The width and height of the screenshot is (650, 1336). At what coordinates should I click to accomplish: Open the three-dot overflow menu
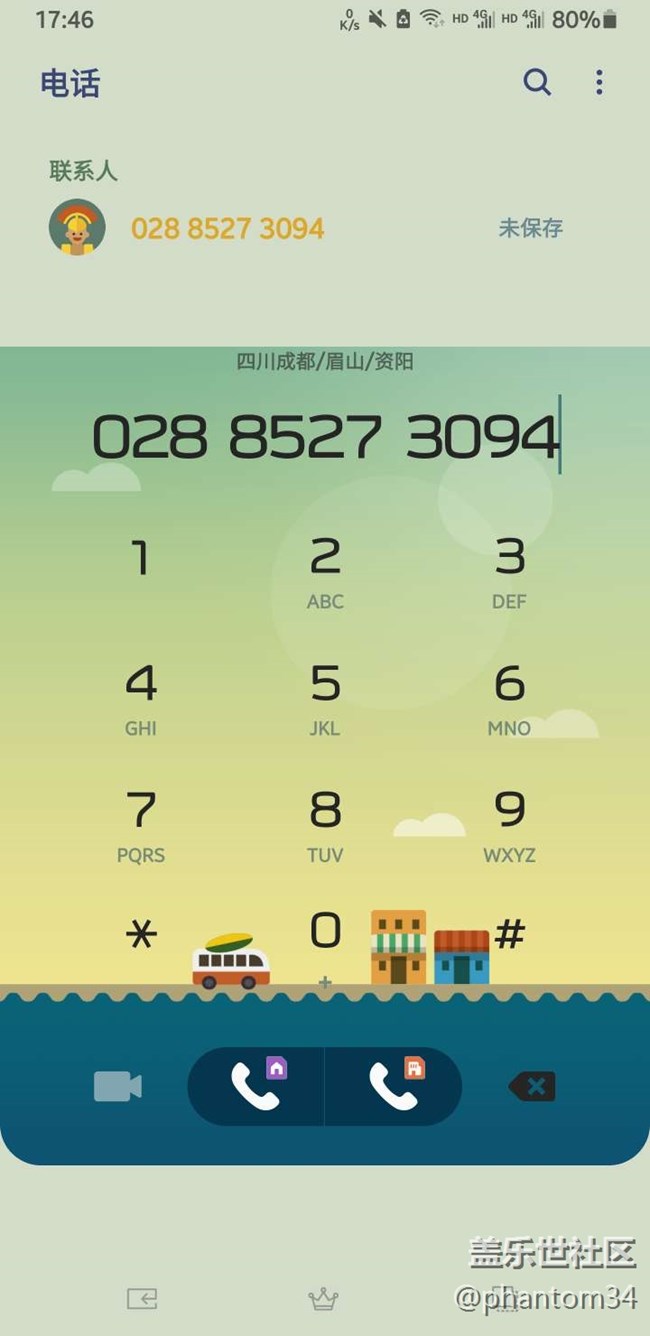pos(599,82)
